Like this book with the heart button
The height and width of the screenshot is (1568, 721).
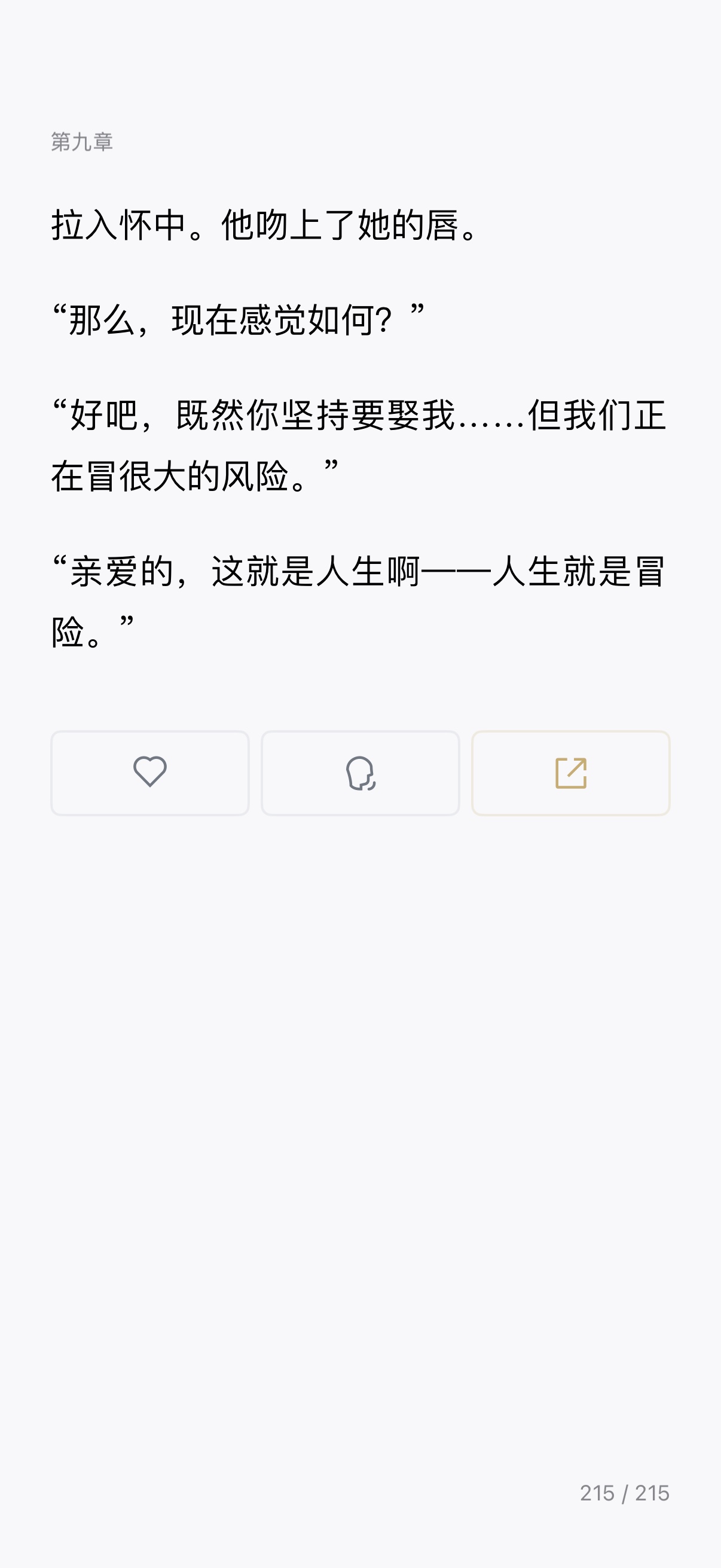tap(149, 773)
